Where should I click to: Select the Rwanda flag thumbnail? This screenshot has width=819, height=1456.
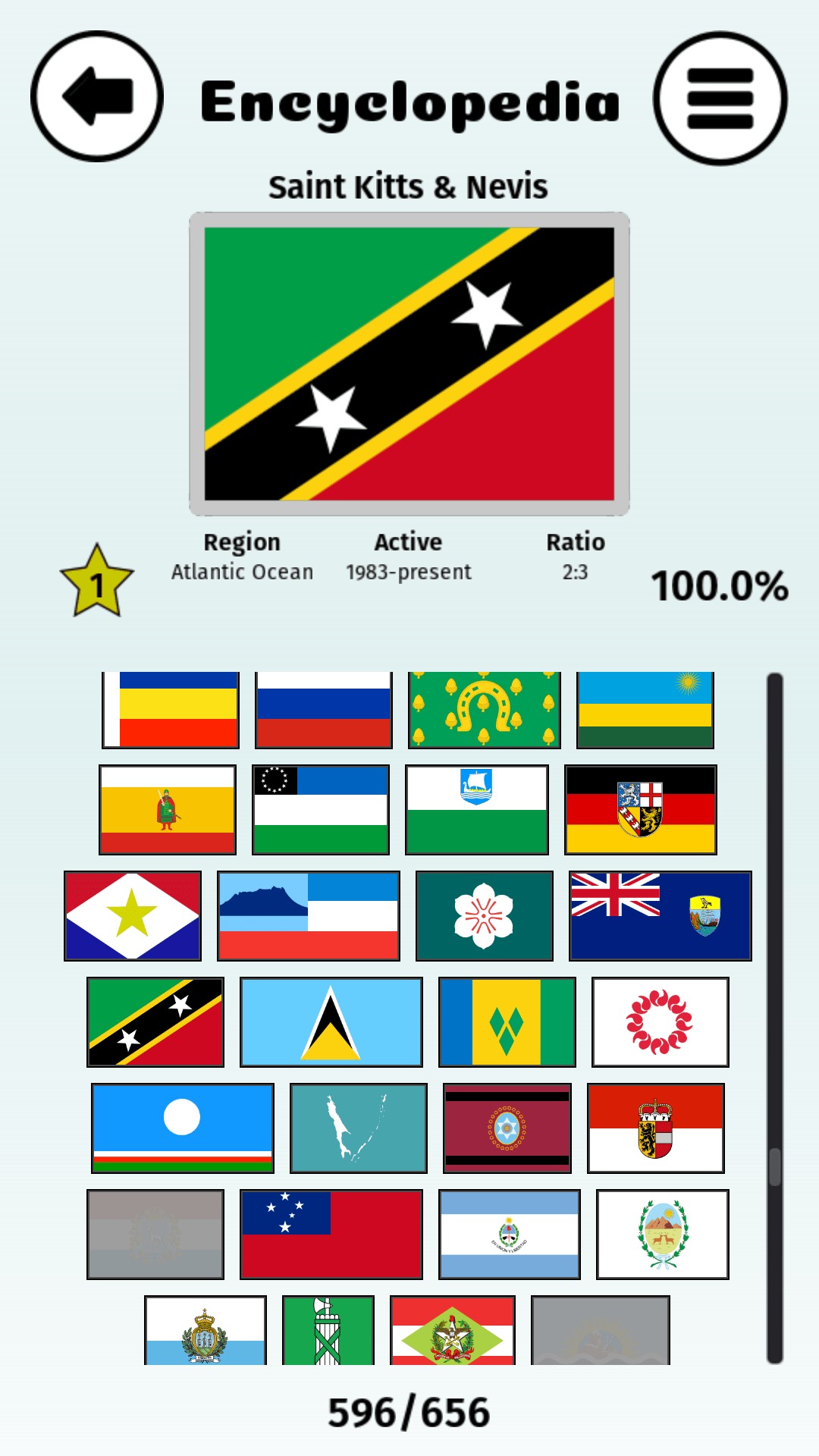pos(645,709)
